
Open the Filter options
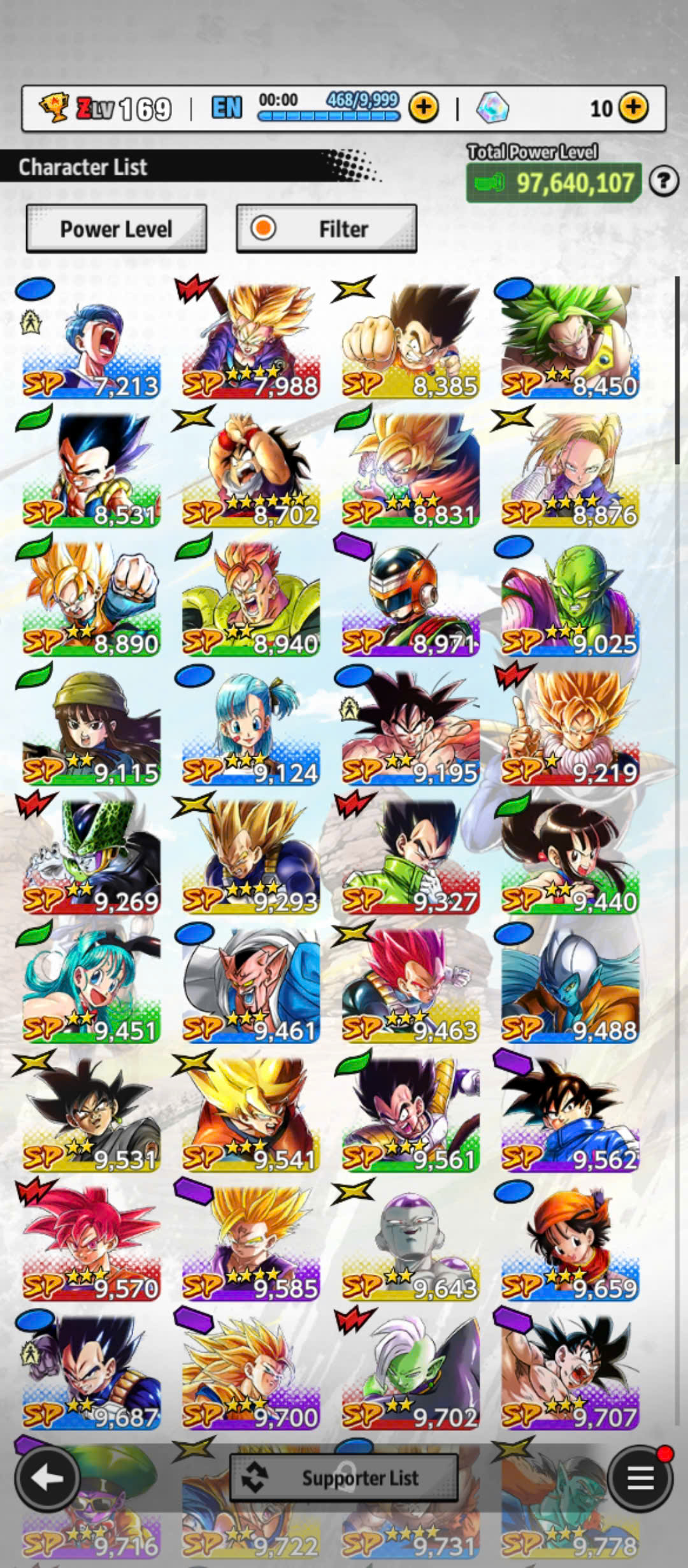click(x=326, y=229)
